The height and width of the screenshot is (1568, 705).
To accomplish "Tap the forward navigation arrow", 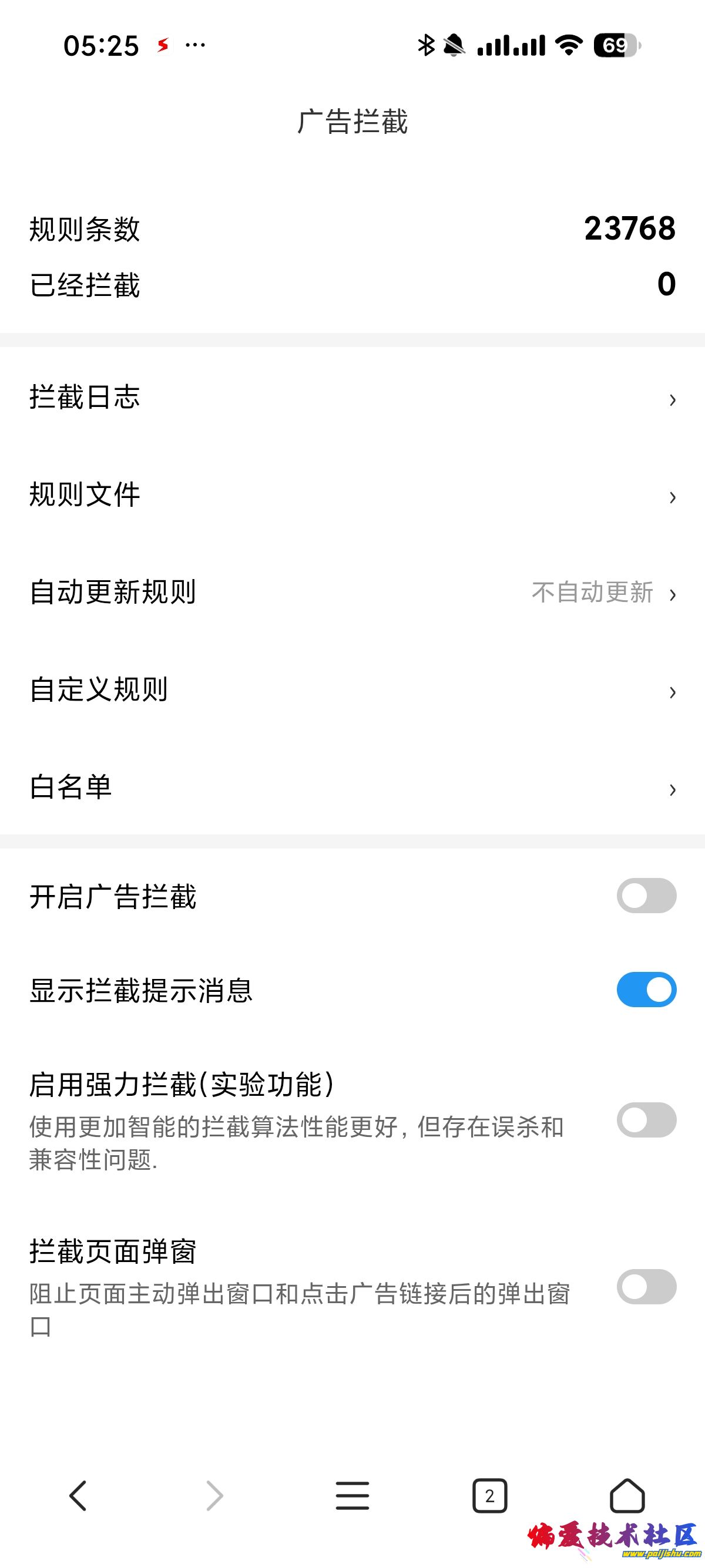I will (x=214, y=1495).
